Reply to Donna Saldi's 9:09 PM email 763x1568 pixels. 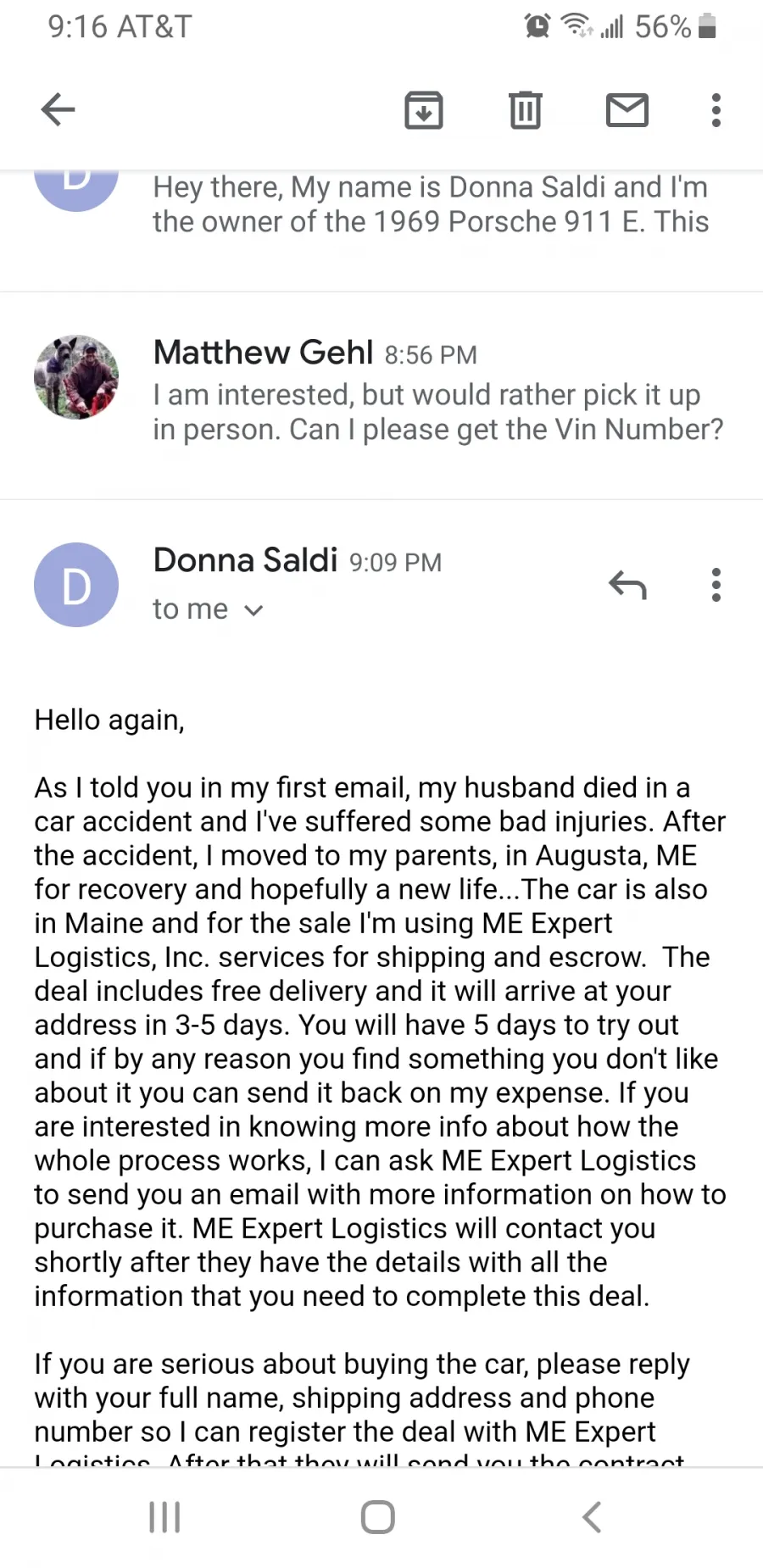click(627, 585)
